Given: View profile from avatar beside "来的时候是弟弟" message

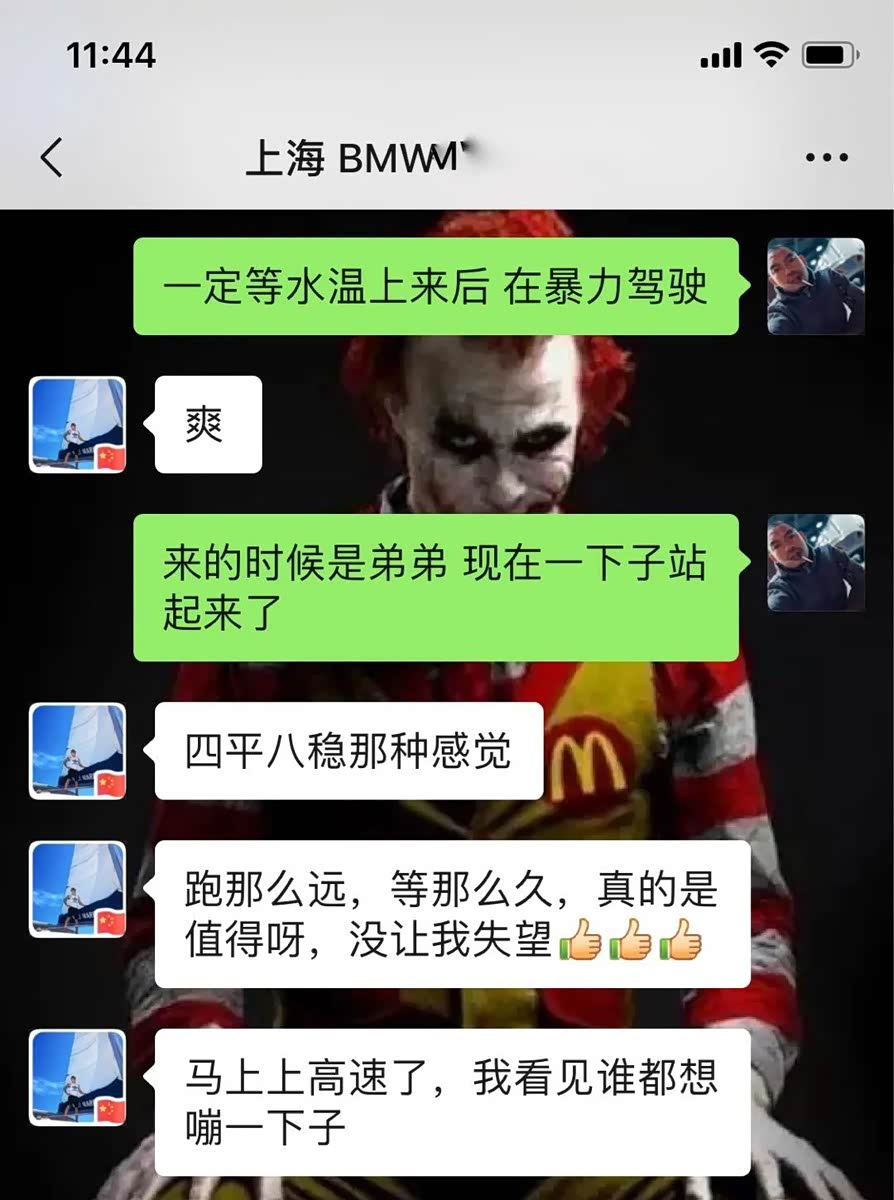Looking at the screenshot, I should tap(815, 562).
